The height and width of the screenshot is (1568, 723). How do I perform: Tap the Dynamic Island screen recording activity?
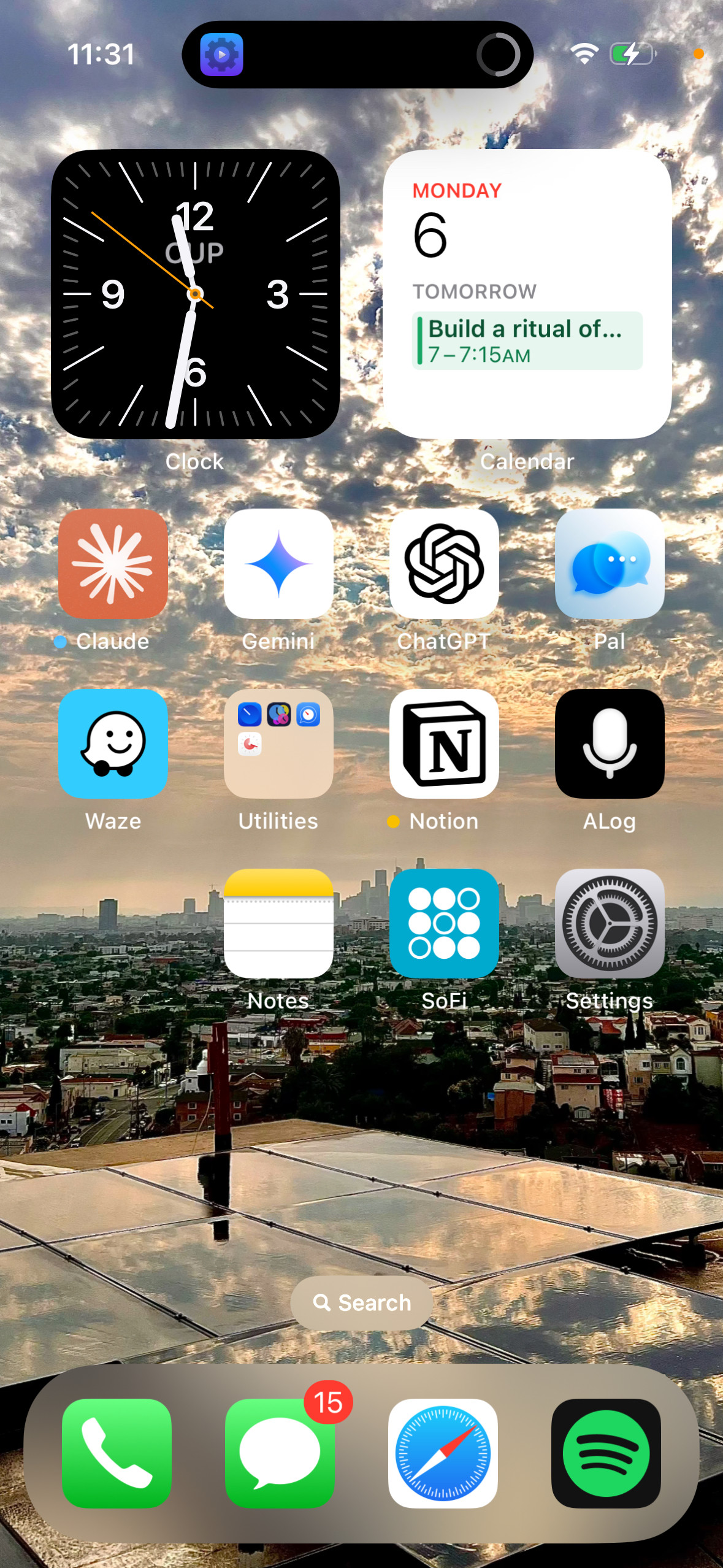click(358, 55)
